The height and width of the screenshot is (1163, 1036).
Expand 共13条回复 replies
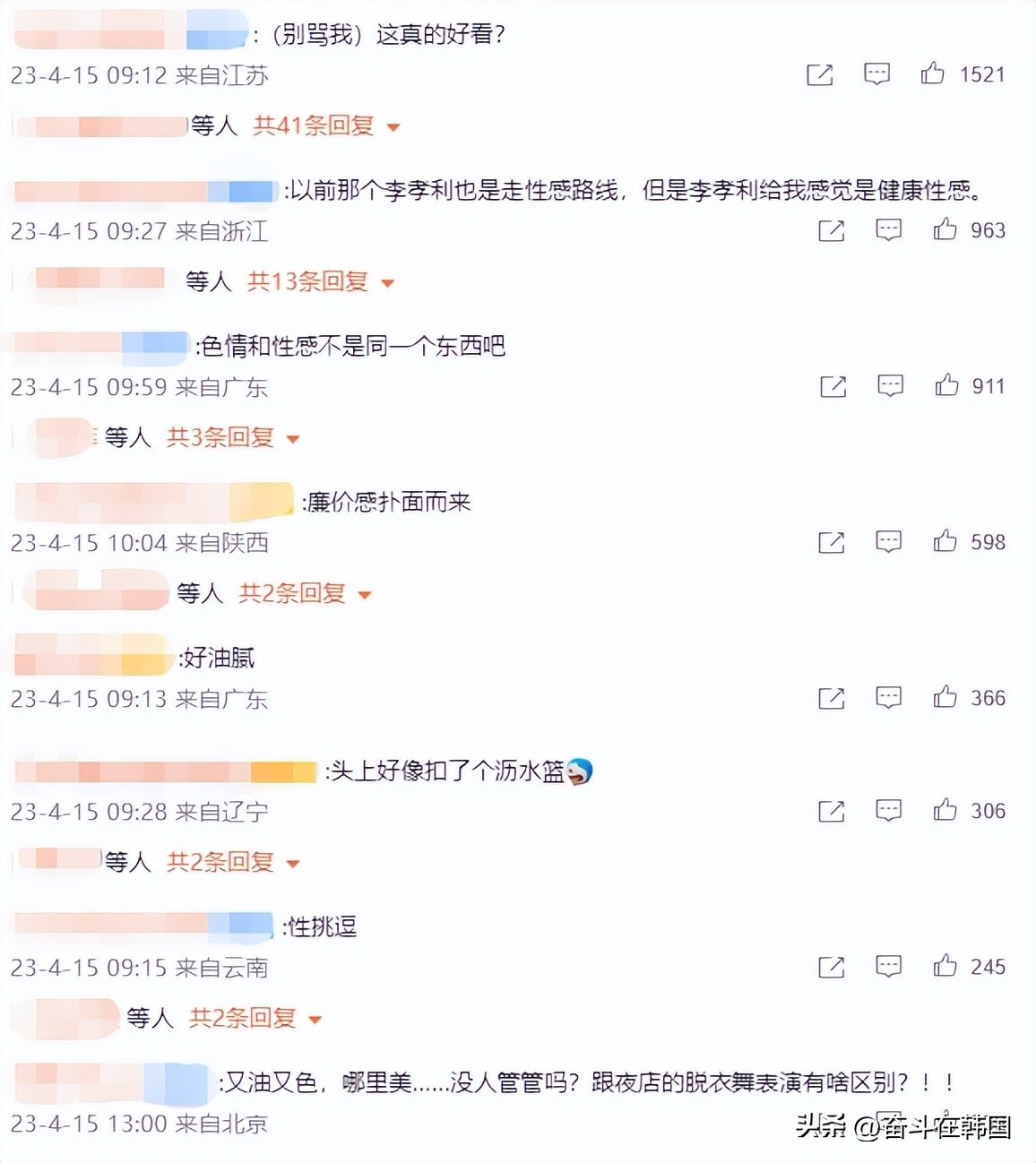[320, 282]
